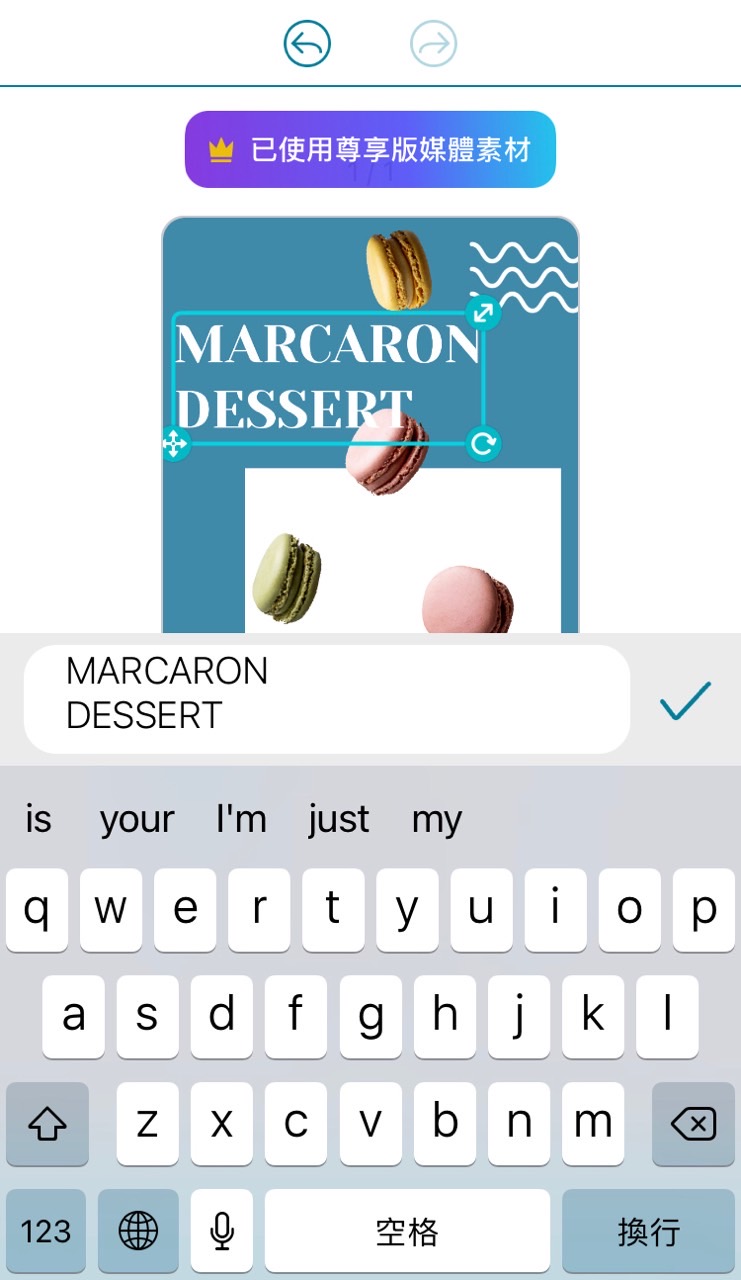
Task: Confirm text with the checkmark
Action: [x=685, y=700]
